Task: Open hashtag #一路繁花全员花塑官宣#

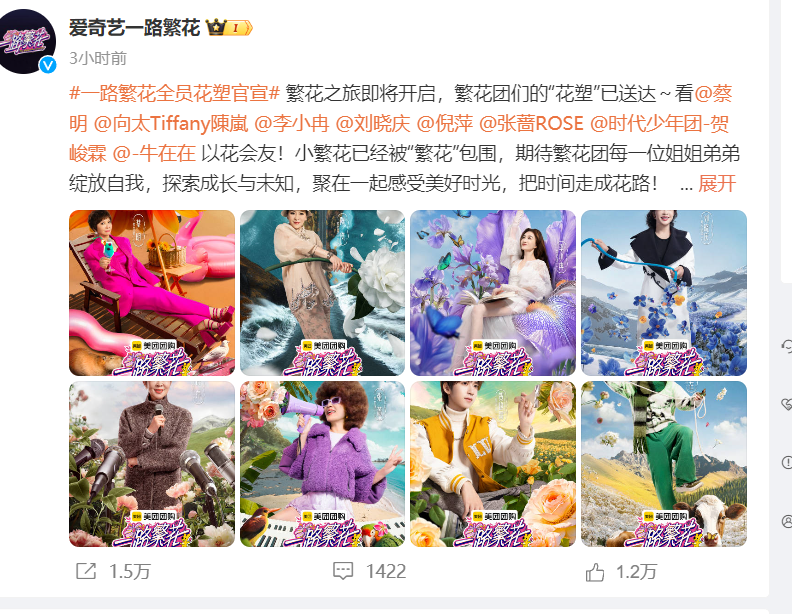Action: click(174, 94)
